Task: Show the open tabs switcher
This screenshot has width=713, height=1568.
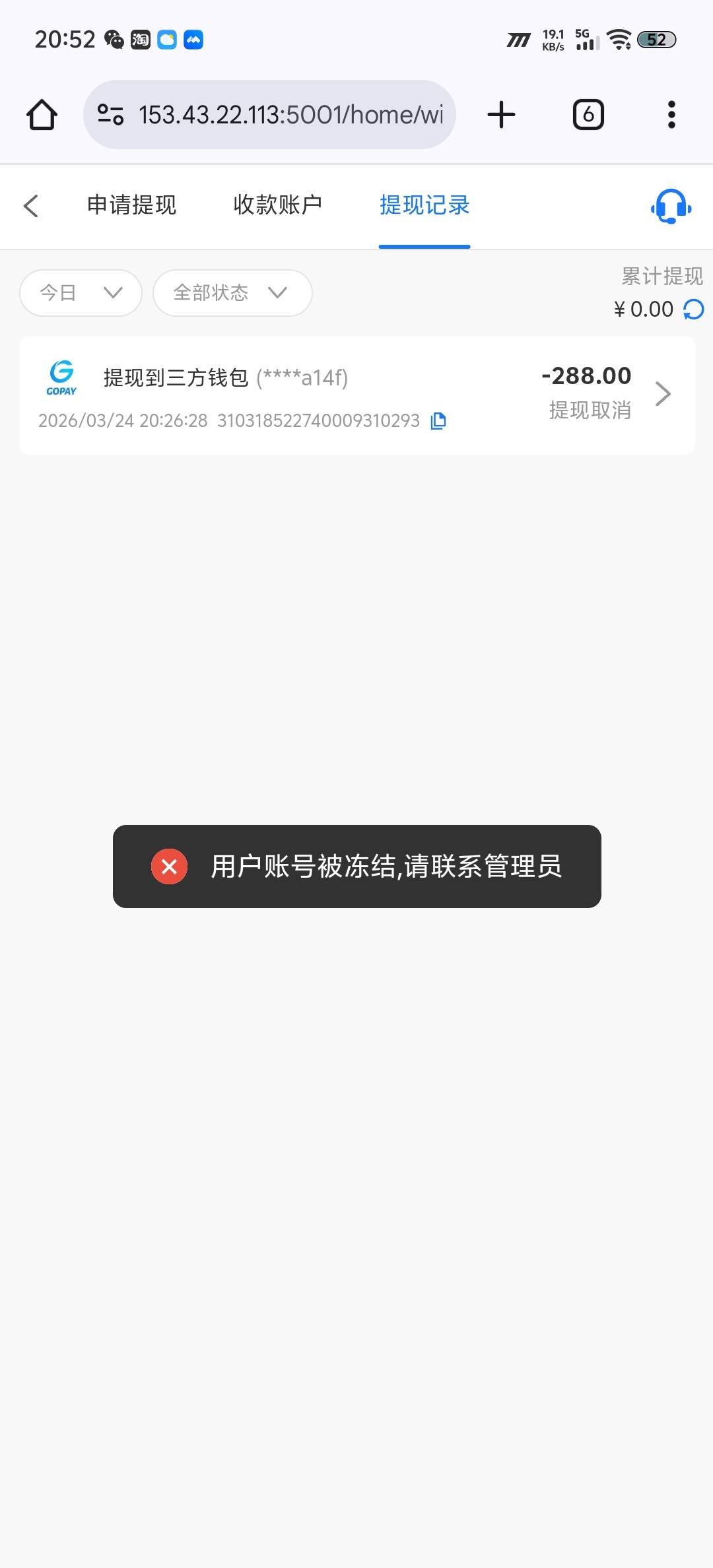Action: point(588,115)
